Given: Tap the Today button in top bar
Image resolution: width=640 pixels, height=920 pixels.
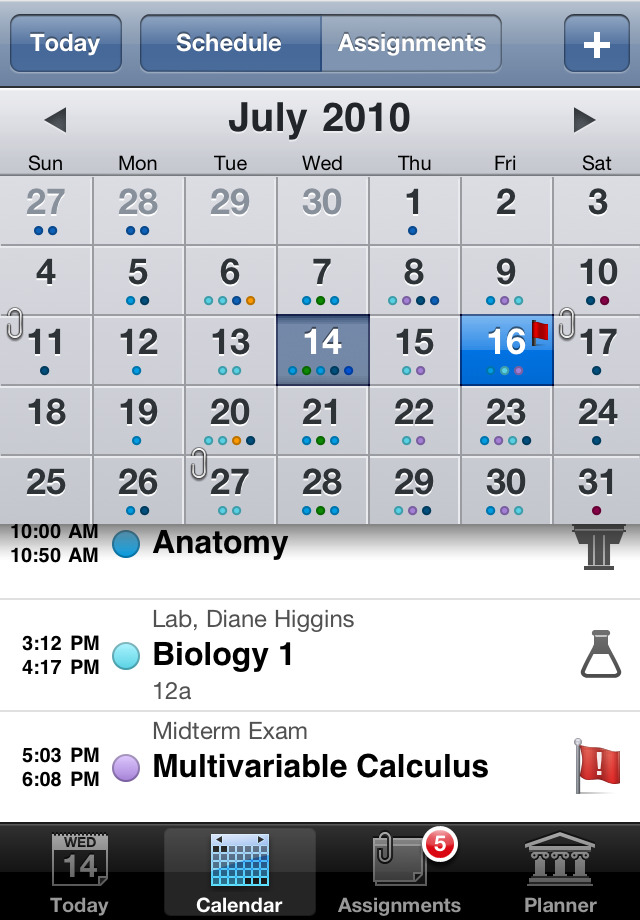Looking at the screenshot, I should [65, 44].
